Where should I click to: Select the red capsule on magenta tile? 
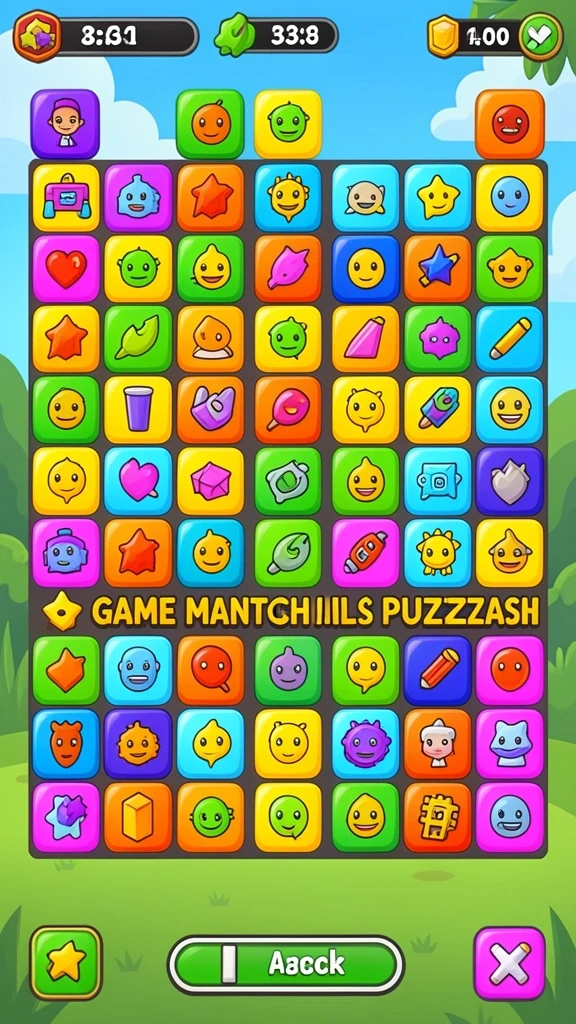coord(366,552)
